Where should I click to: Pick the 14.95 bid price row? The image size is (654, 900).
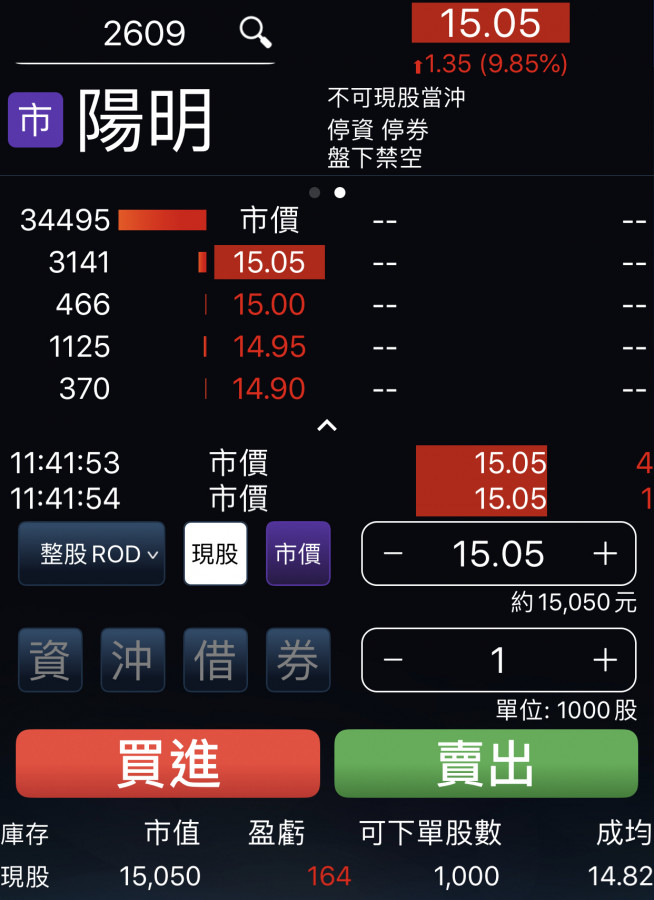click(269, 346)
